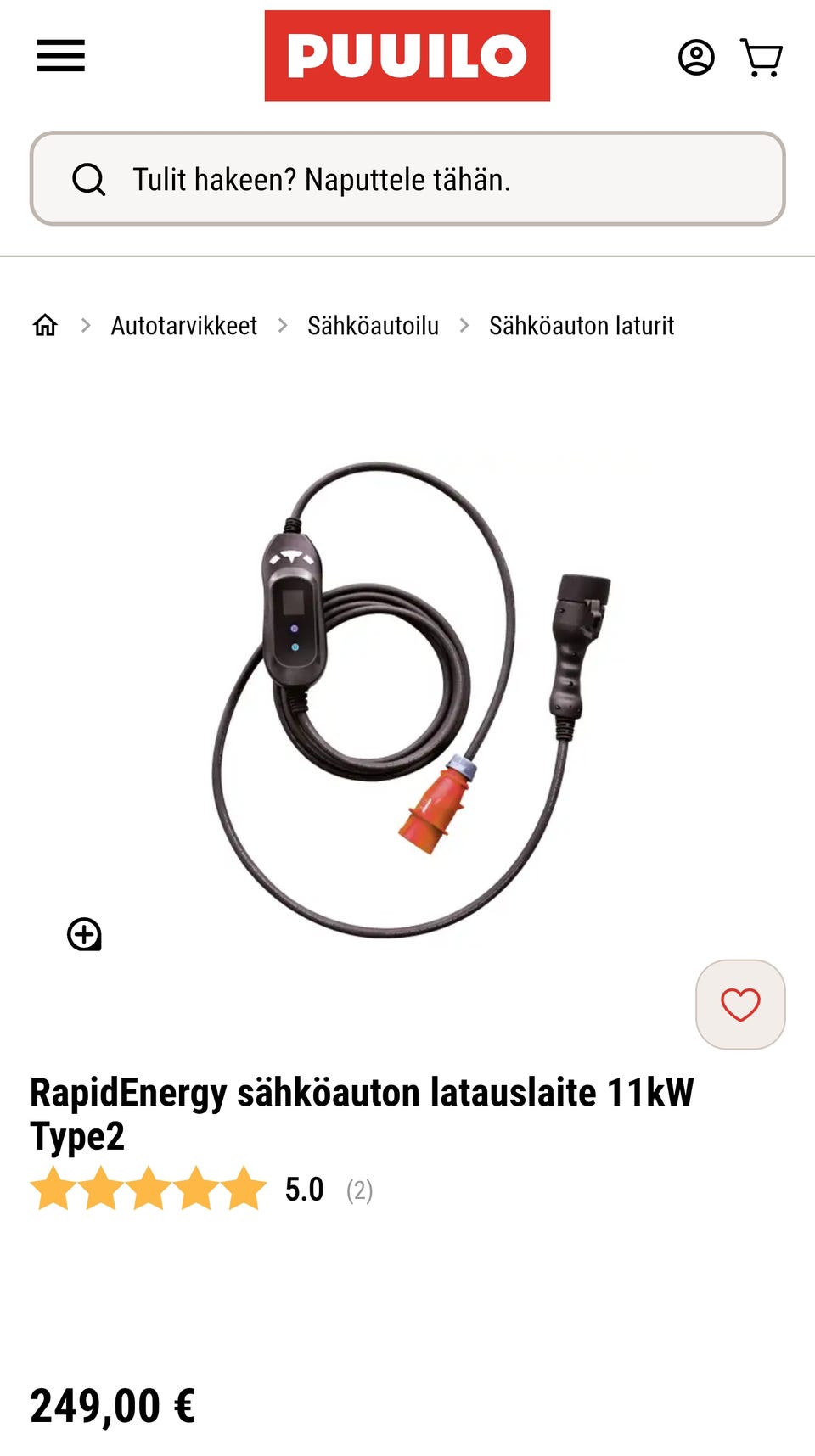Open the RapidEnergy charger product photo
The width and height of the screenshot is (815, 1456).
coord(407,696)
